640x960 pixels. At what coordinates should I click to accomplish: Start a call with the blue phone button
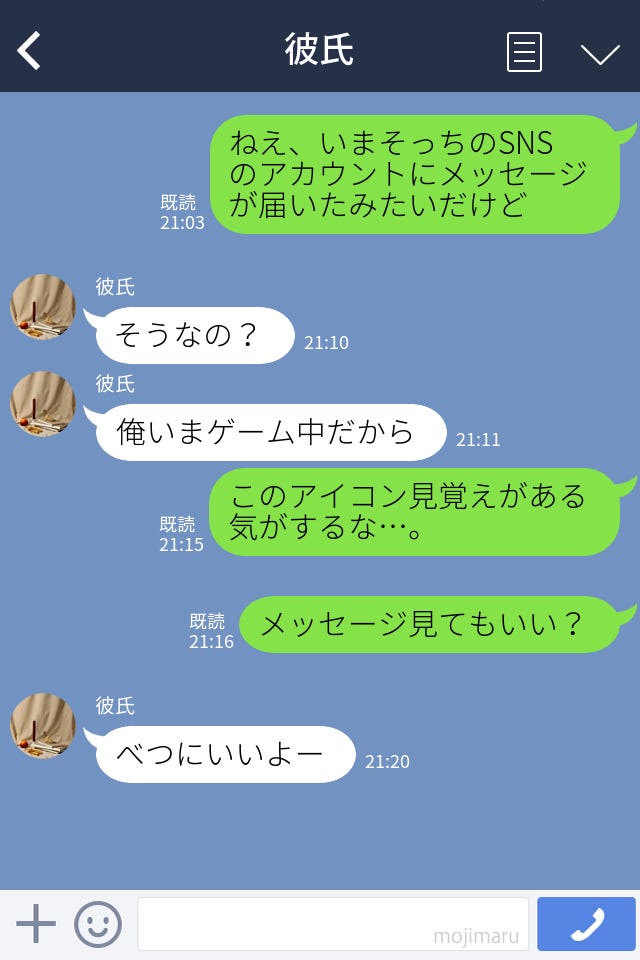586,924
